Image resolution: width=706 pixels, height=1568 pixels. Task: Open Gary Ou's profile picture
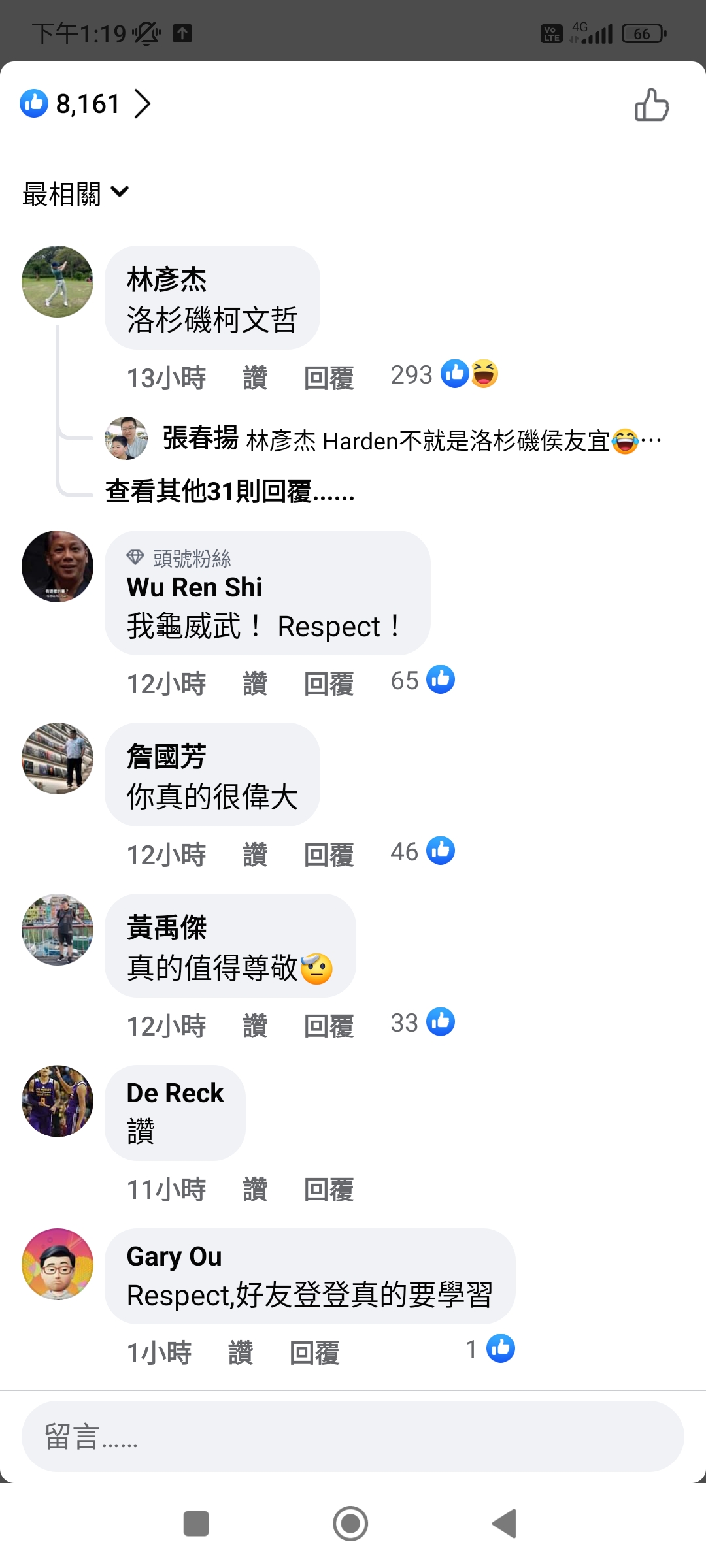58,1264
